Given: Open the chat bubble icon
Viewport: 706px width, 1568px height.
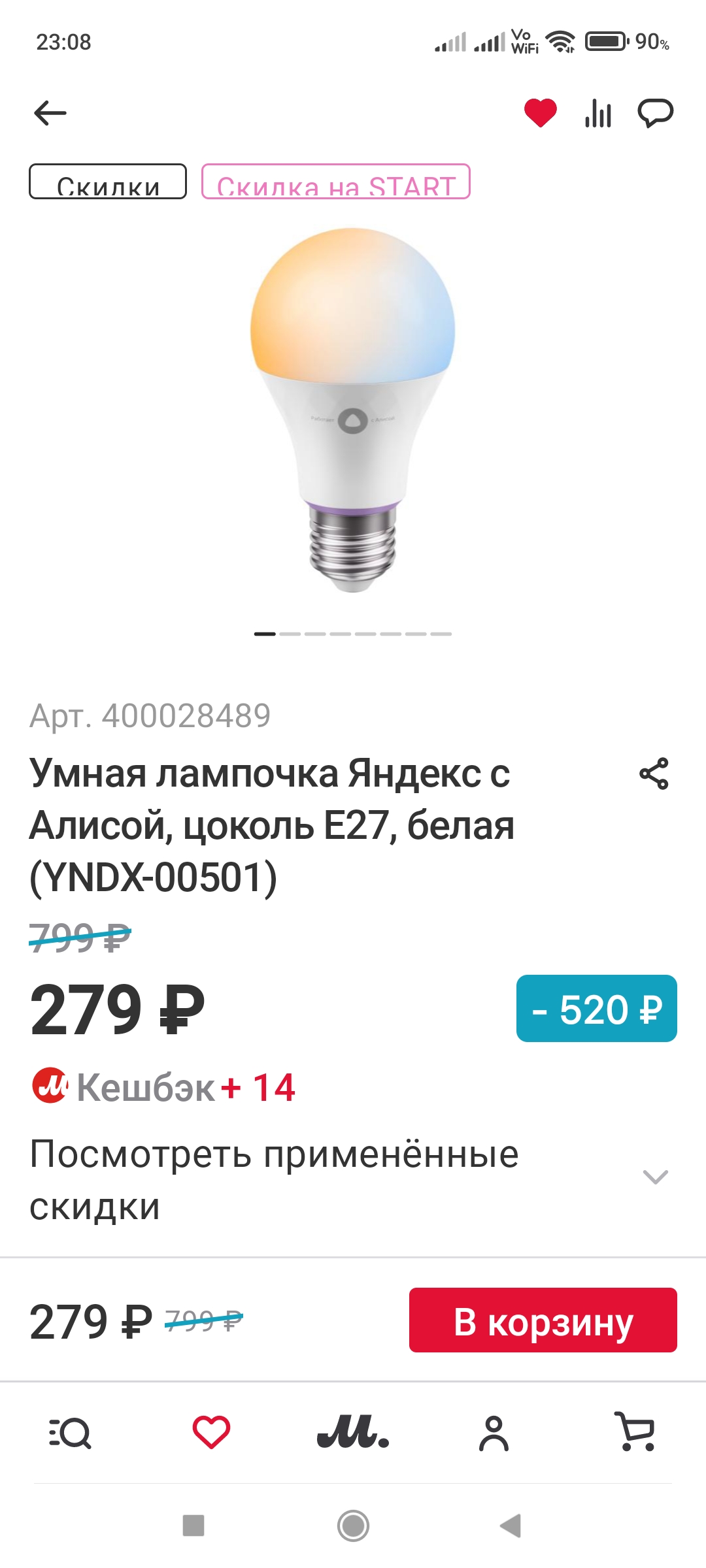Looking at the screenshot, I should (655, 113).
